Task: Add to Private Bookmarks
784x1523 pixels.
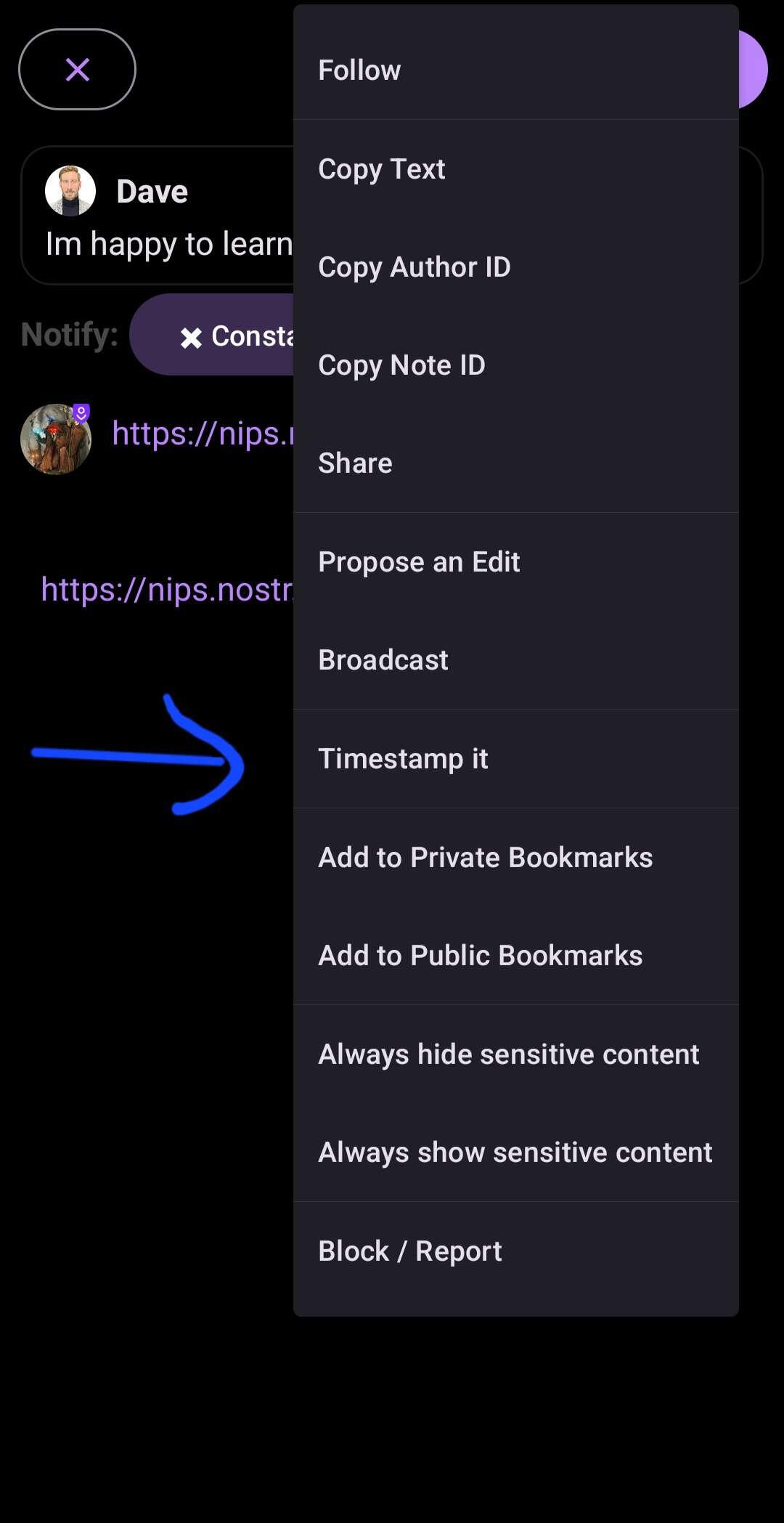Action: pos(515,858)
